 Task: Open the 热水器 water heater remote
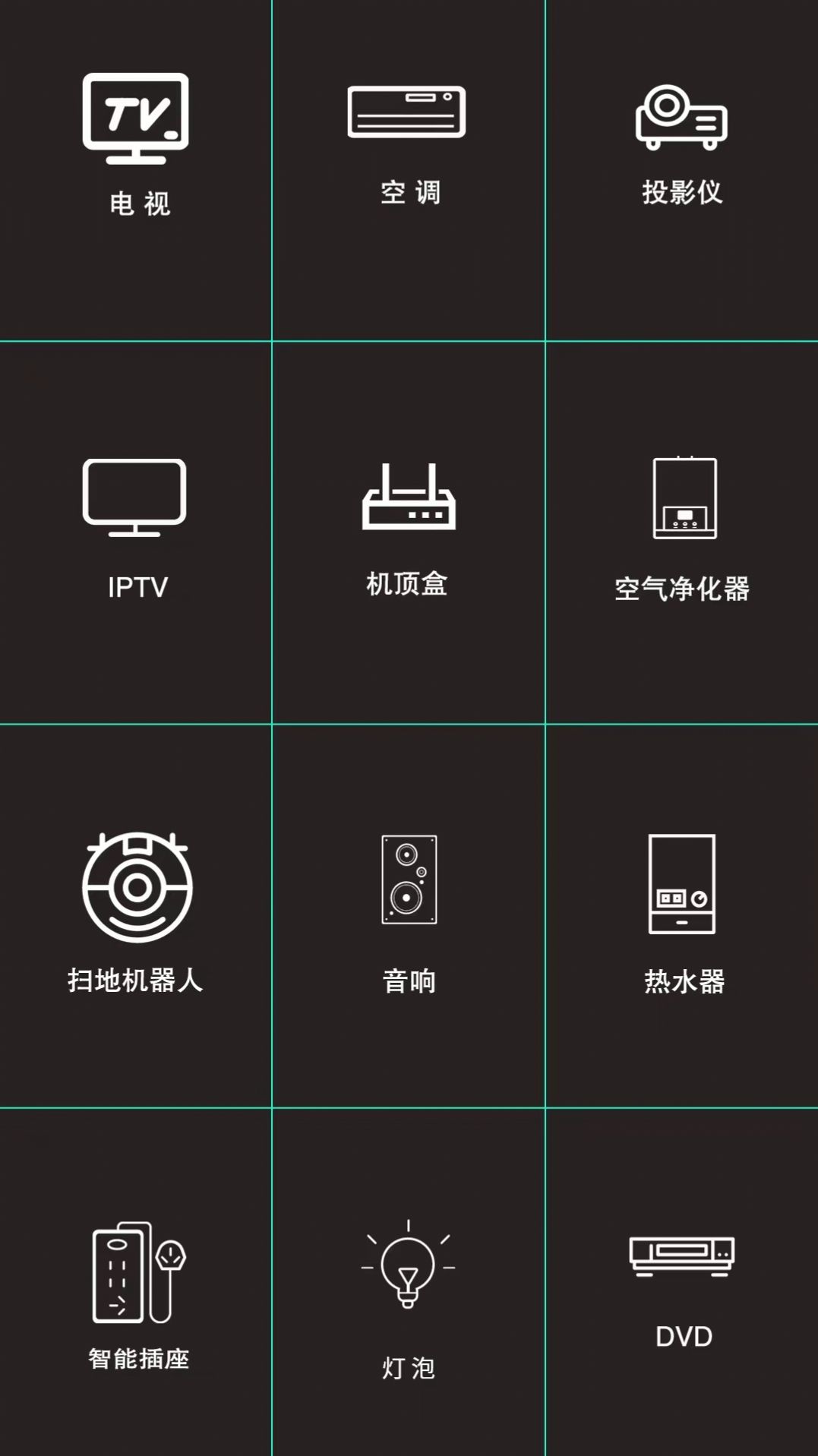pos(681,911)
